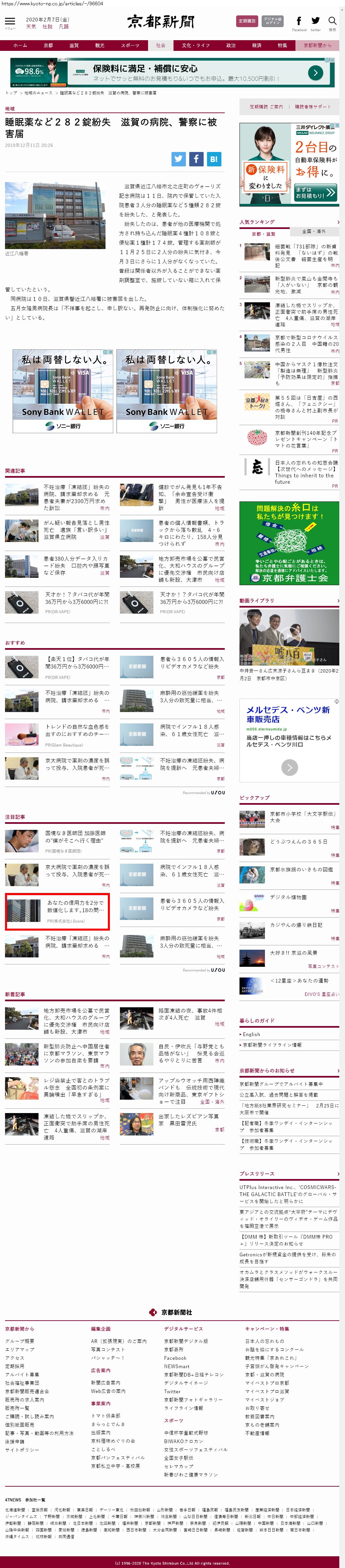Viewport: 345px width, 1568px height.
Task: Switch to the 滋賀 nav tab
Action: click(74, 45)
